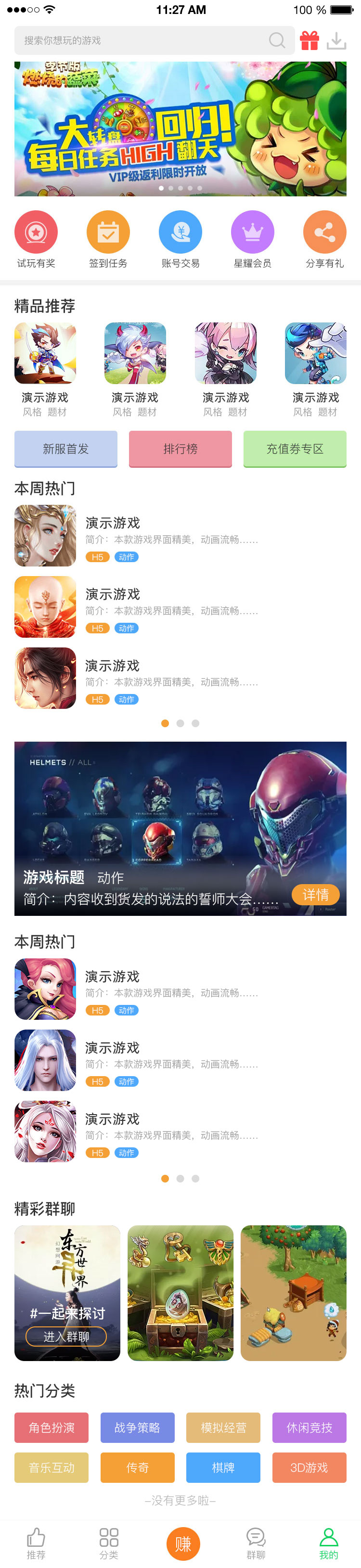This screenshot has width=361, height=1568.
Task: Tap the center 赚 tab button
Action: [x=182, y=1543]
